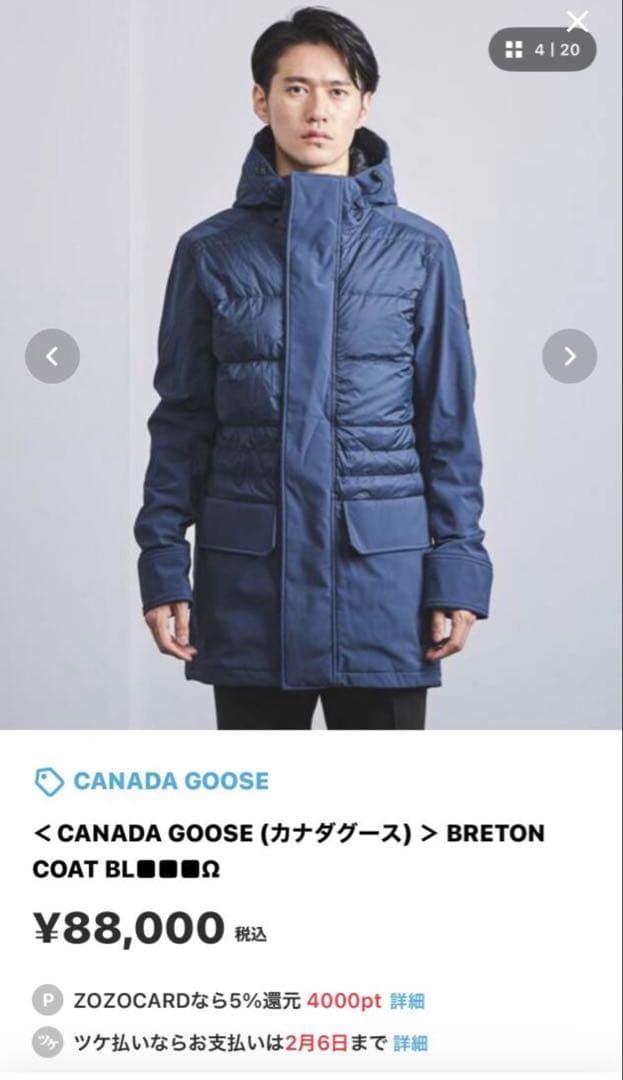View ZOZOCARD 5% reward details
The height and width of the screenshot is (1080, 623).
(x=407, y=1000)
